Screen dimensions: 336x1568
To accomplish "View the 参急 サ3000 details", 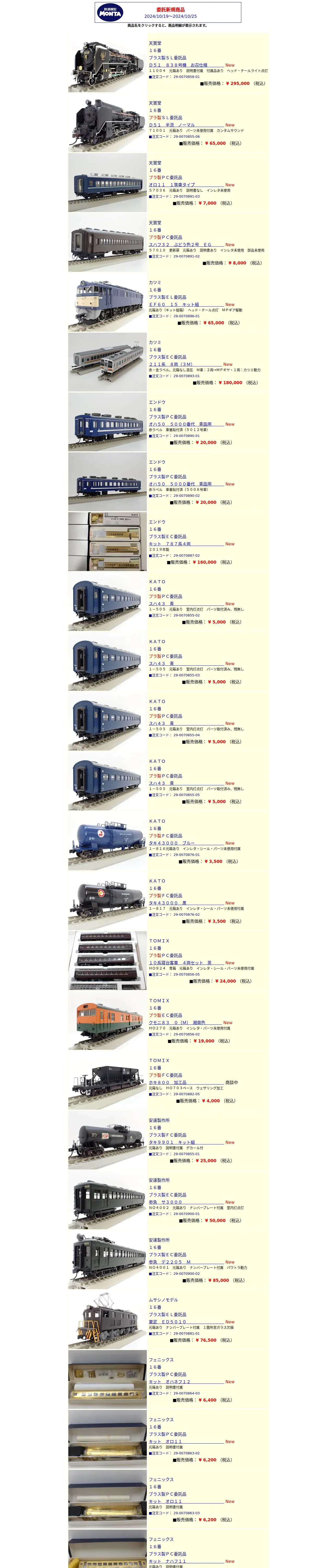I will (165, 1202).
